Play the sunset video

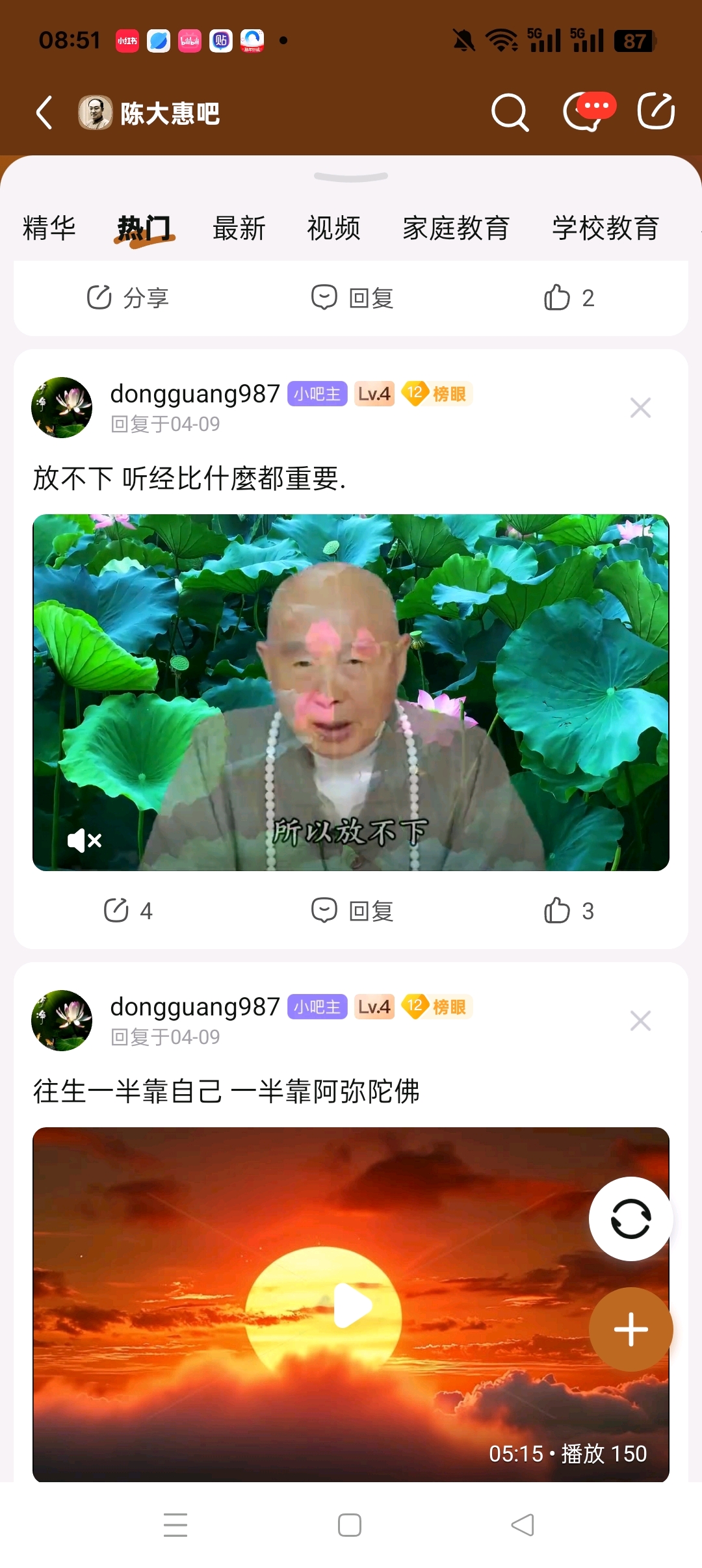(352, 1305)
